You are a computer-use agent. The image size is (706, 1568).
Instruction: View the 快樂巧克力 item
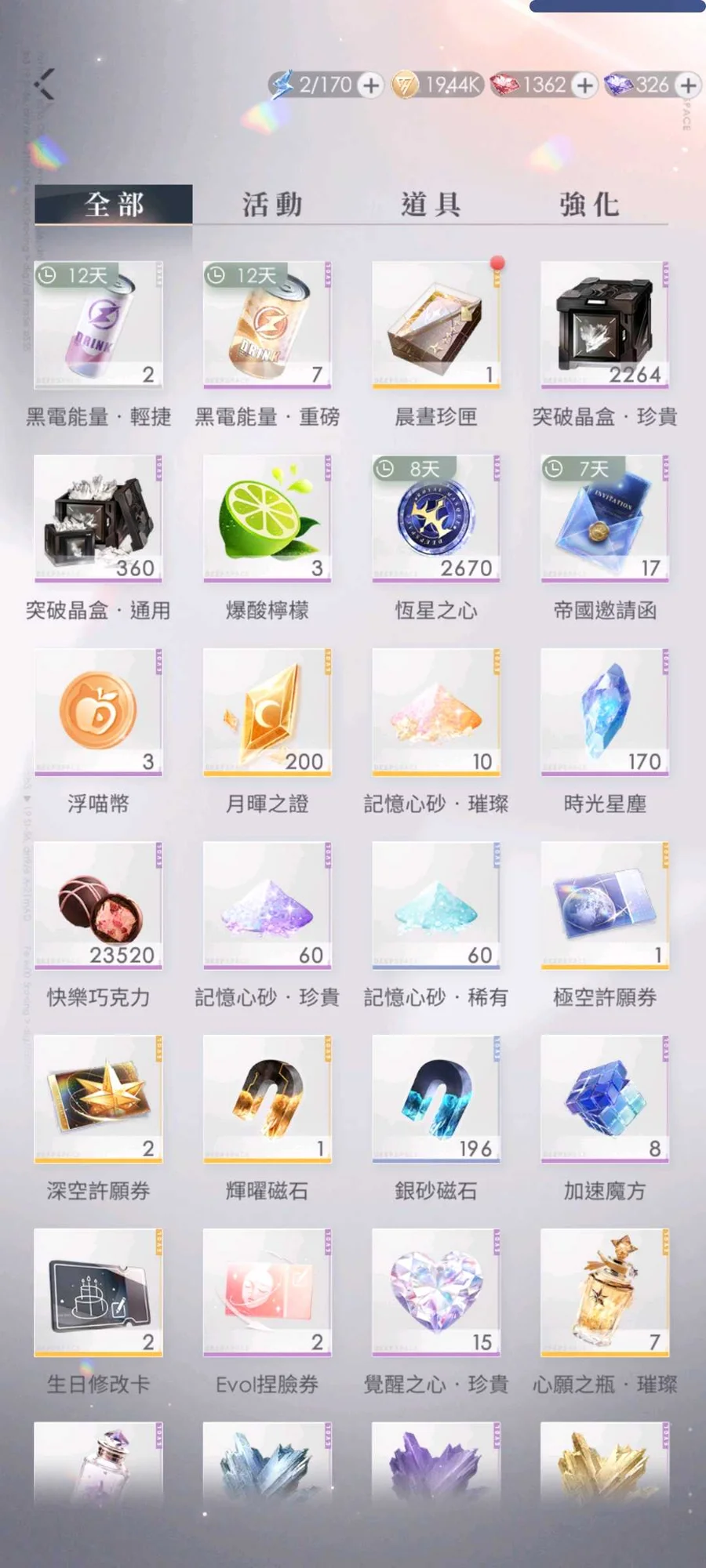point(98,906)
